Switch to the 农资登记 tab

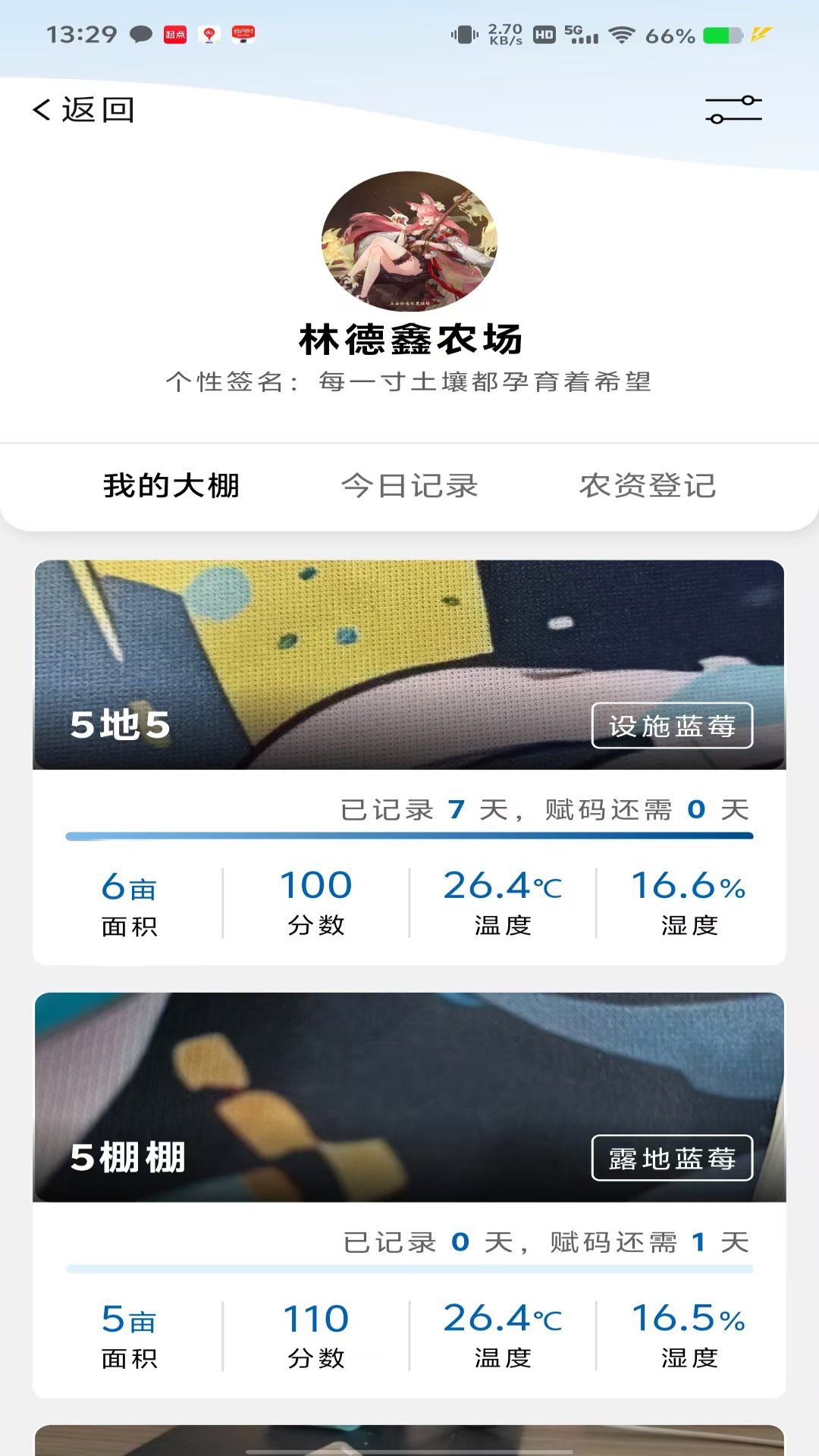(x=648, y=486)
